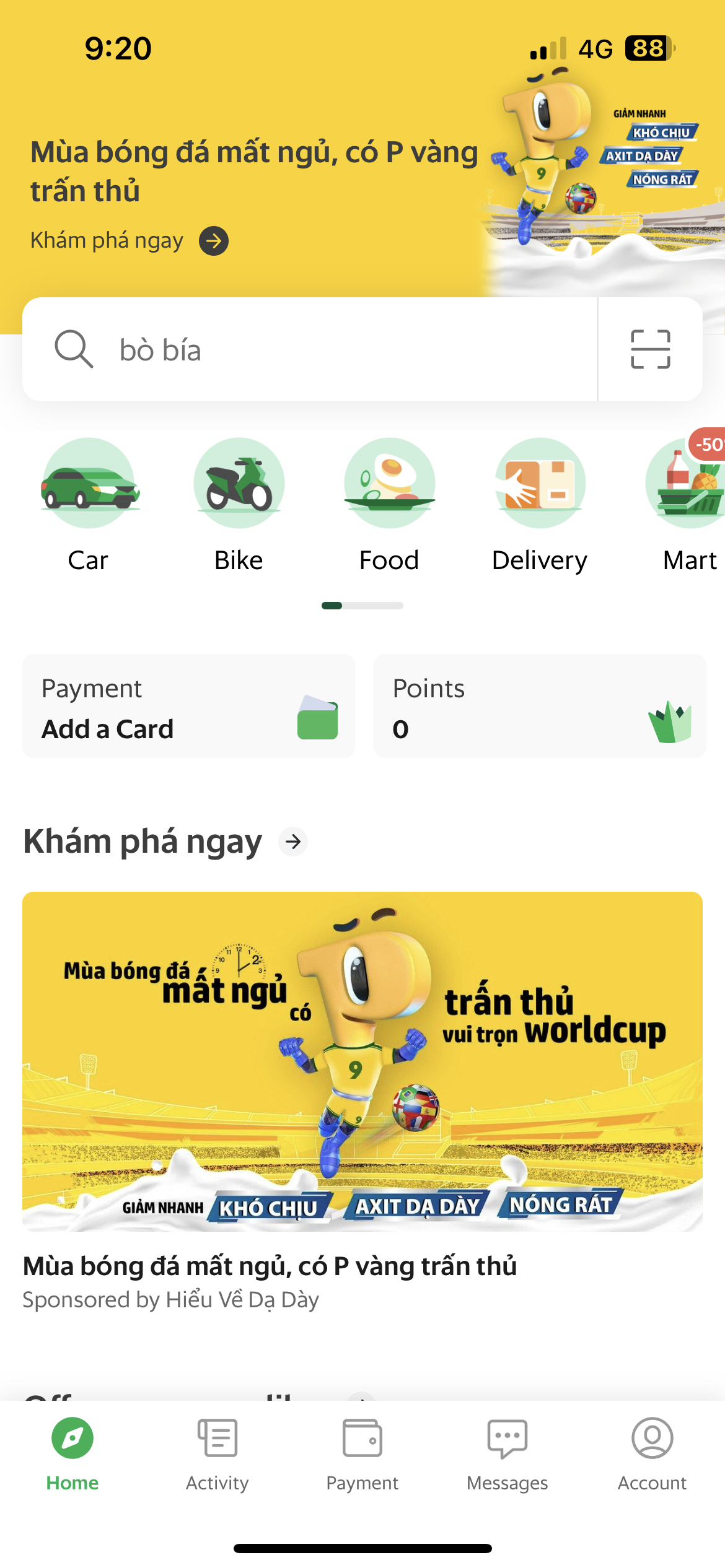Open the QR code scanner
Viewport: 725px width, 1568px height.
(x=650, y=349)
